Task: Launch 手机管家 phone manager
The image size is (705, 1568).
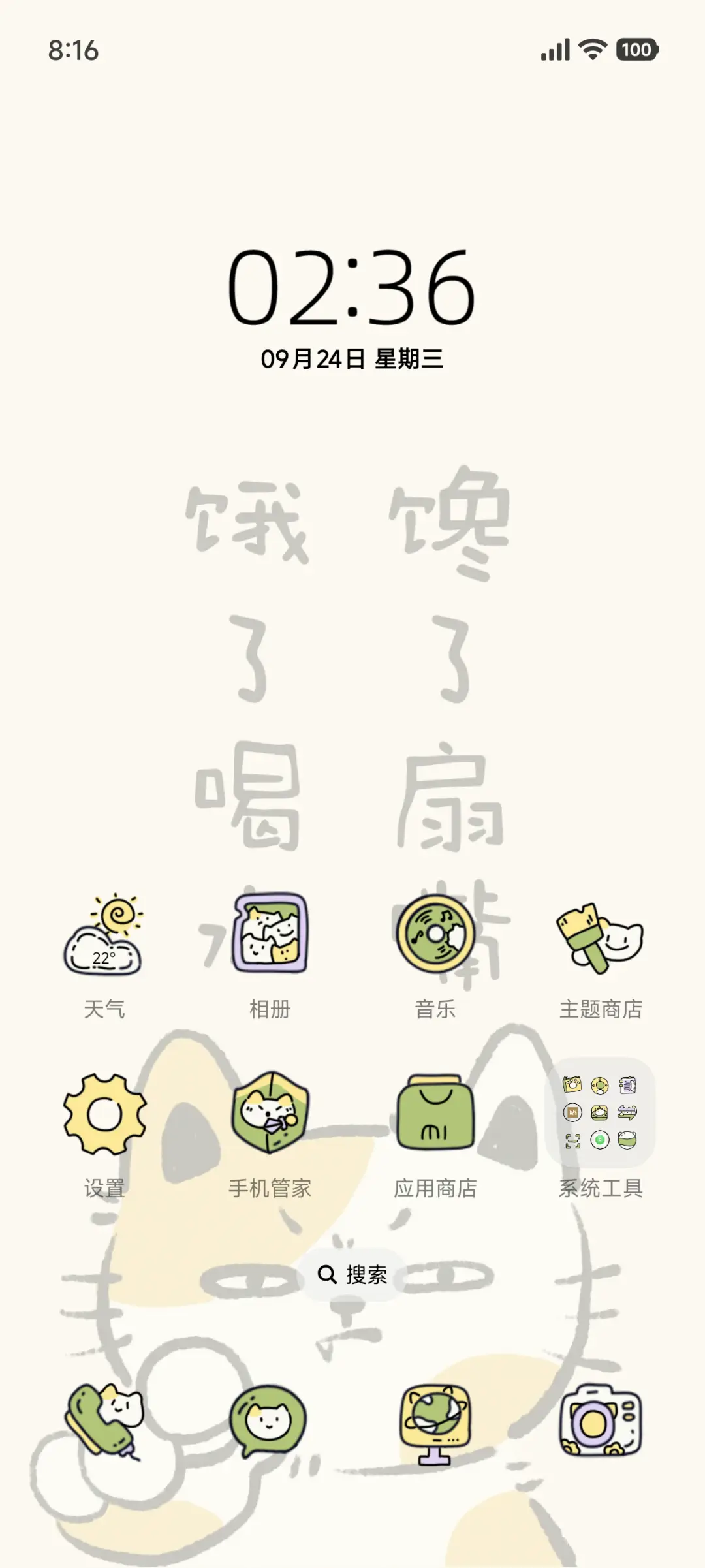Action: tap(270, 1111)
